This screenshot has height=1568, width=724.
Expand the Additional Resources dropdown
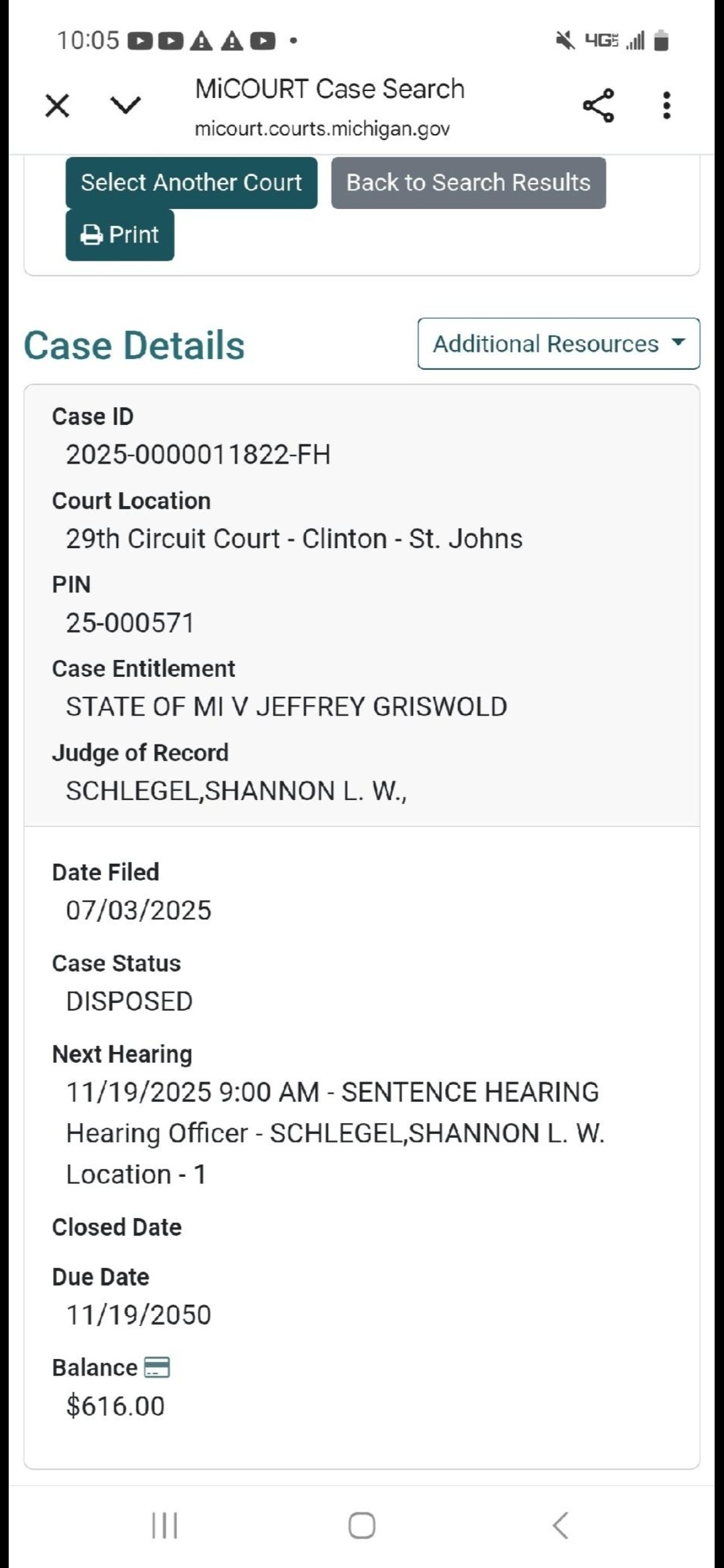[558, 344]
